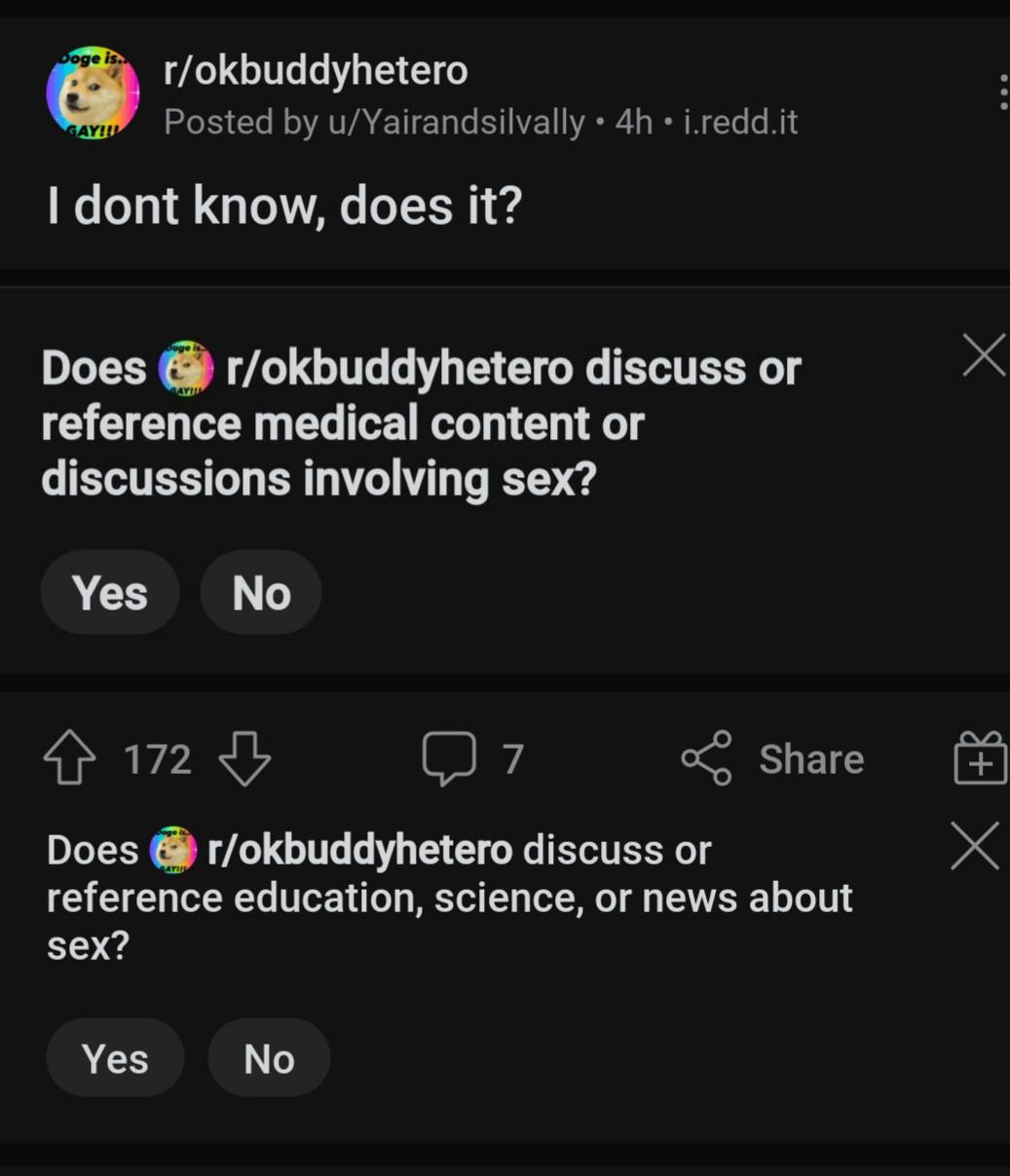Downvote this post

pos(244,759)
